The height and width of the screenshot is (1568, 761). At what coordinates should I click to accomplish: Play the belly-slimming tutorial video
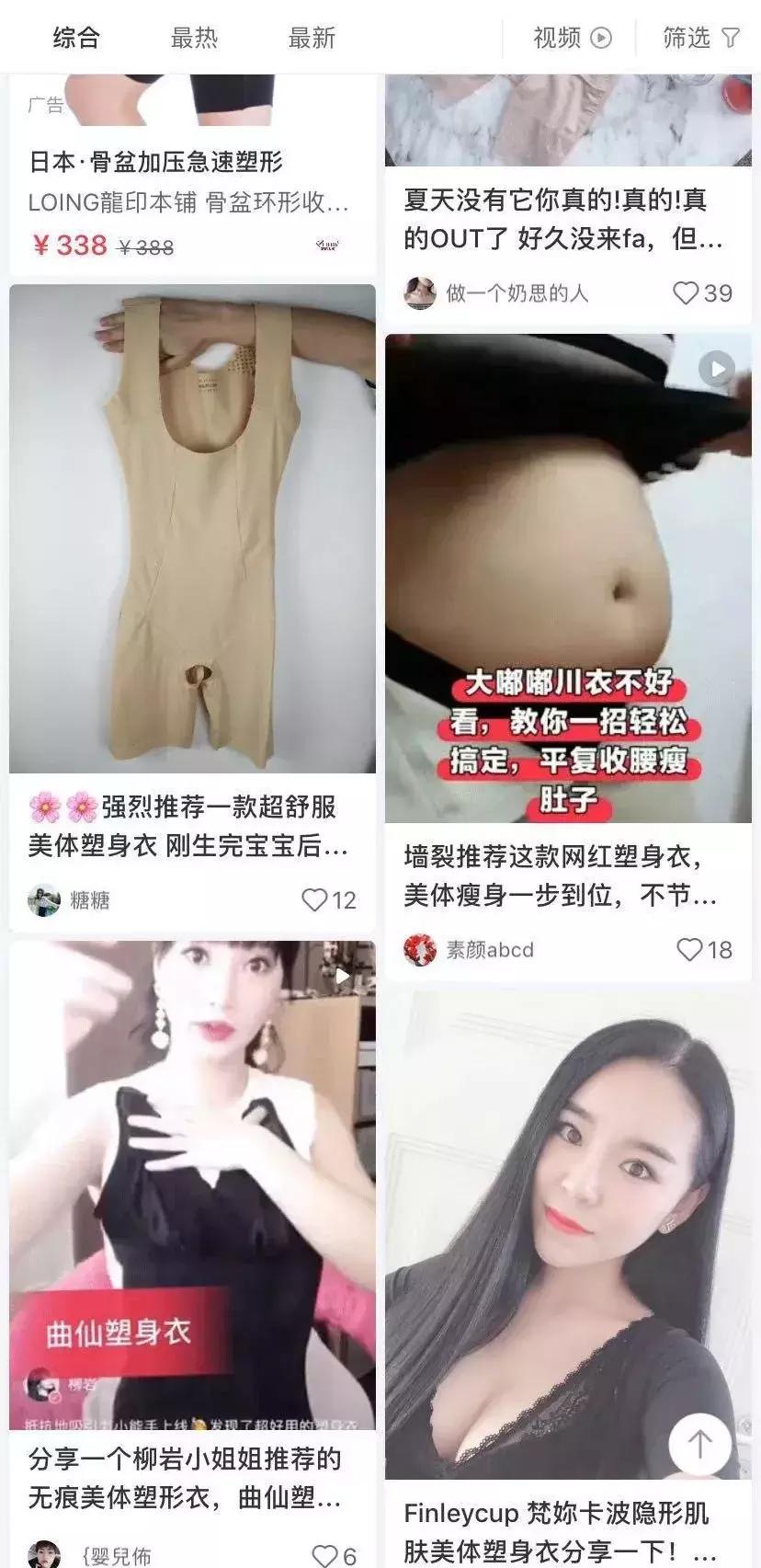pos(716,369)
